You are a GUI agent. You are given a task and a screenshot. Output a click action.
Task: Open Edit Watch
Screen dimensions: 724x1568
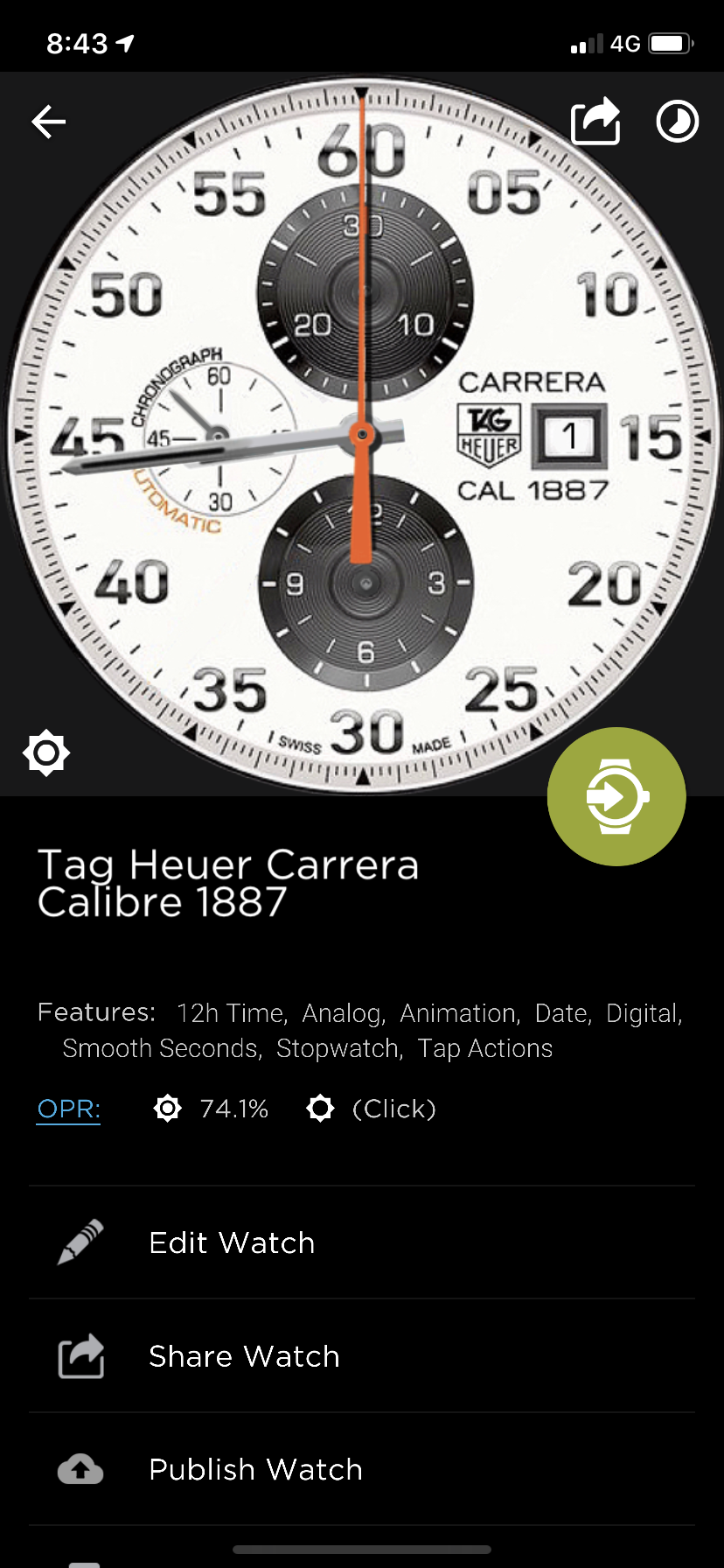362,1242
